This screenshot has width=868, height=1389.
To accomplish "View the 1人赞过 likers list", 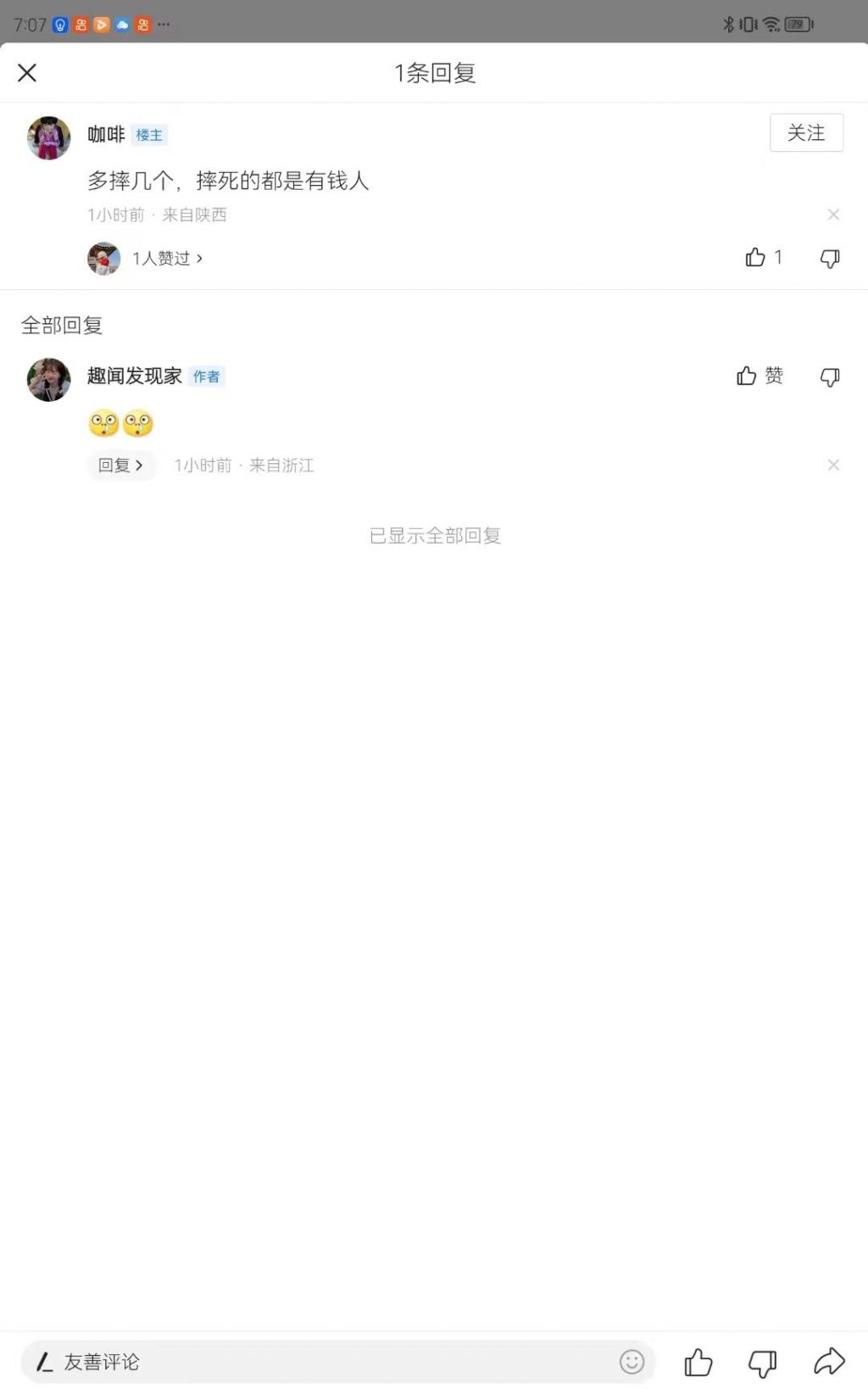I will point(167,259).
